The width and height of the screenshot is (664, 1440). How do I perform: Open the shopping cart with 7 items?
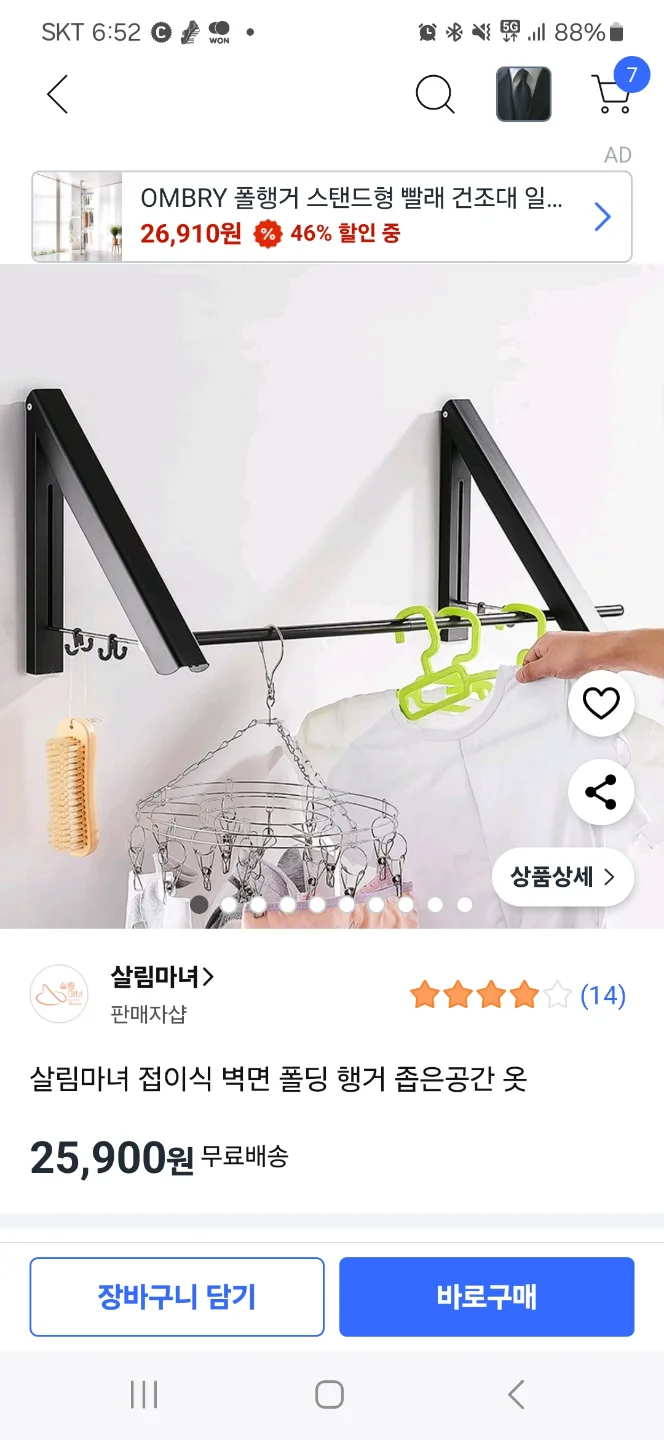pyautogui.click(x=612, y=93)
